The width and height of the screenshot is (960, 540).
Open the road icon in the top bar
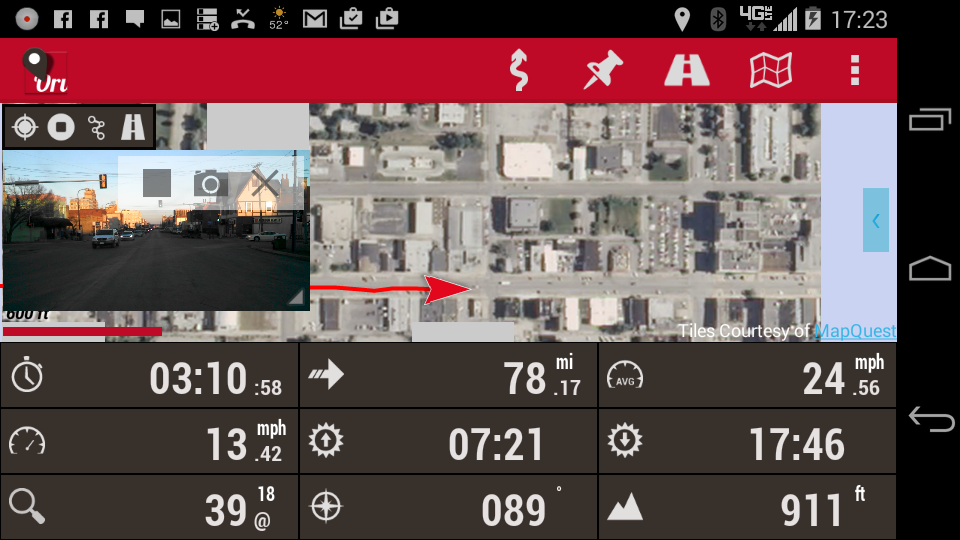tap(687, 70)
